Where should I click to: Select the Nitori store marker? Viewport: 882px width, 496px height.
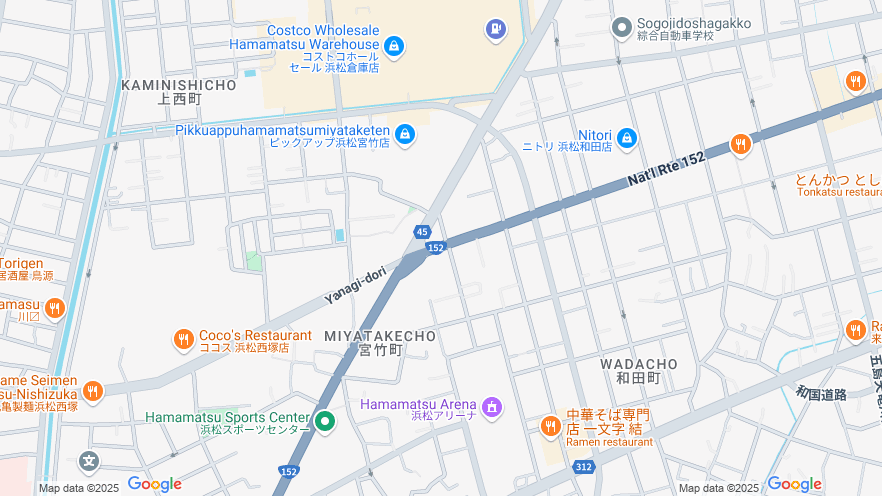627,138
